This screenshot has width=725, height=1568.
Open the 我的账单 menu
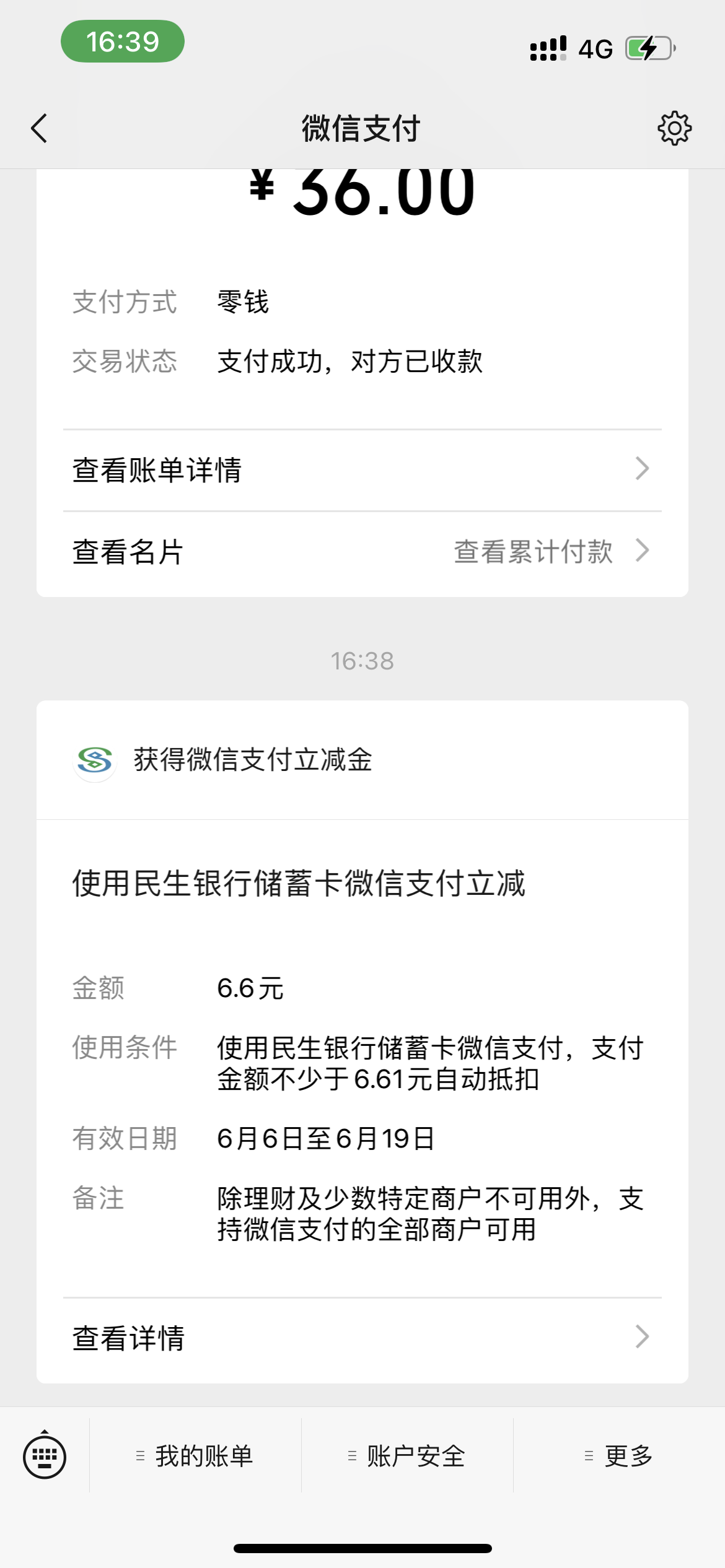pos(195,1455)
